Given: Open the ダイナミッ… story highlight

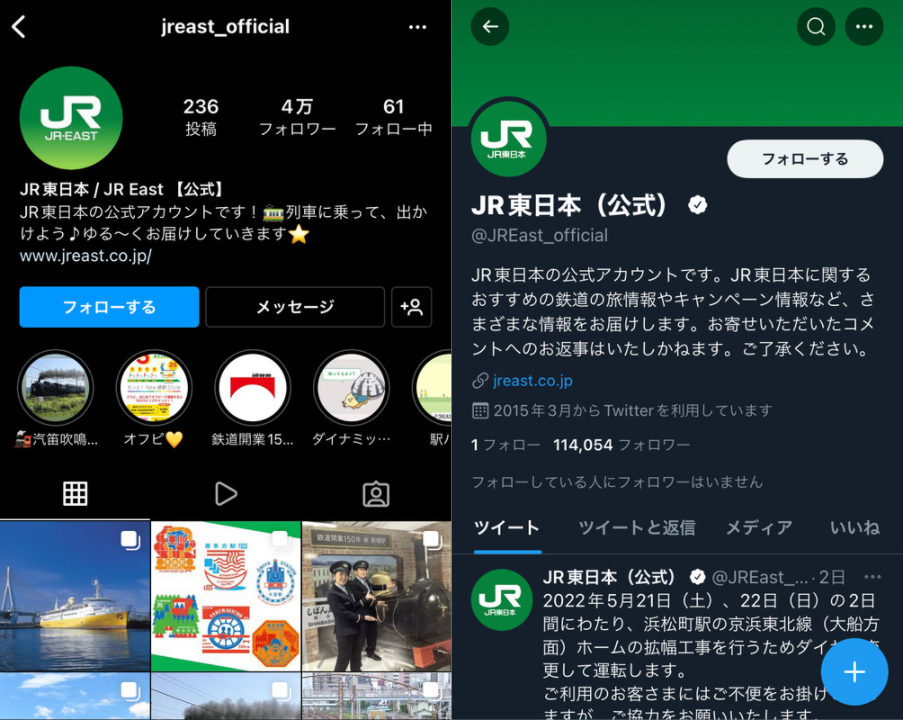Looking at the screenshot, I should tap(351, 388).
